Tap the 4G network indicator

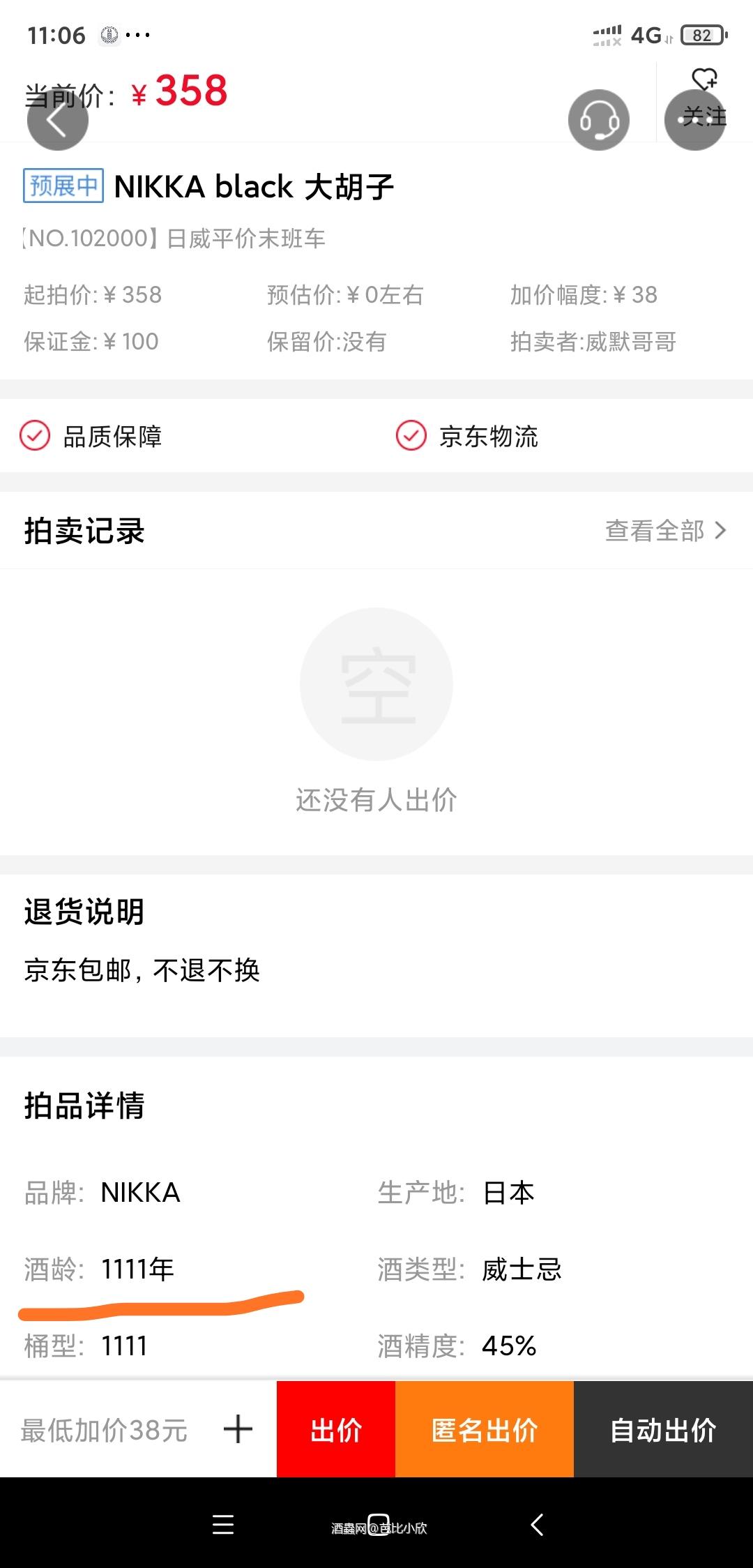[645, 34]
